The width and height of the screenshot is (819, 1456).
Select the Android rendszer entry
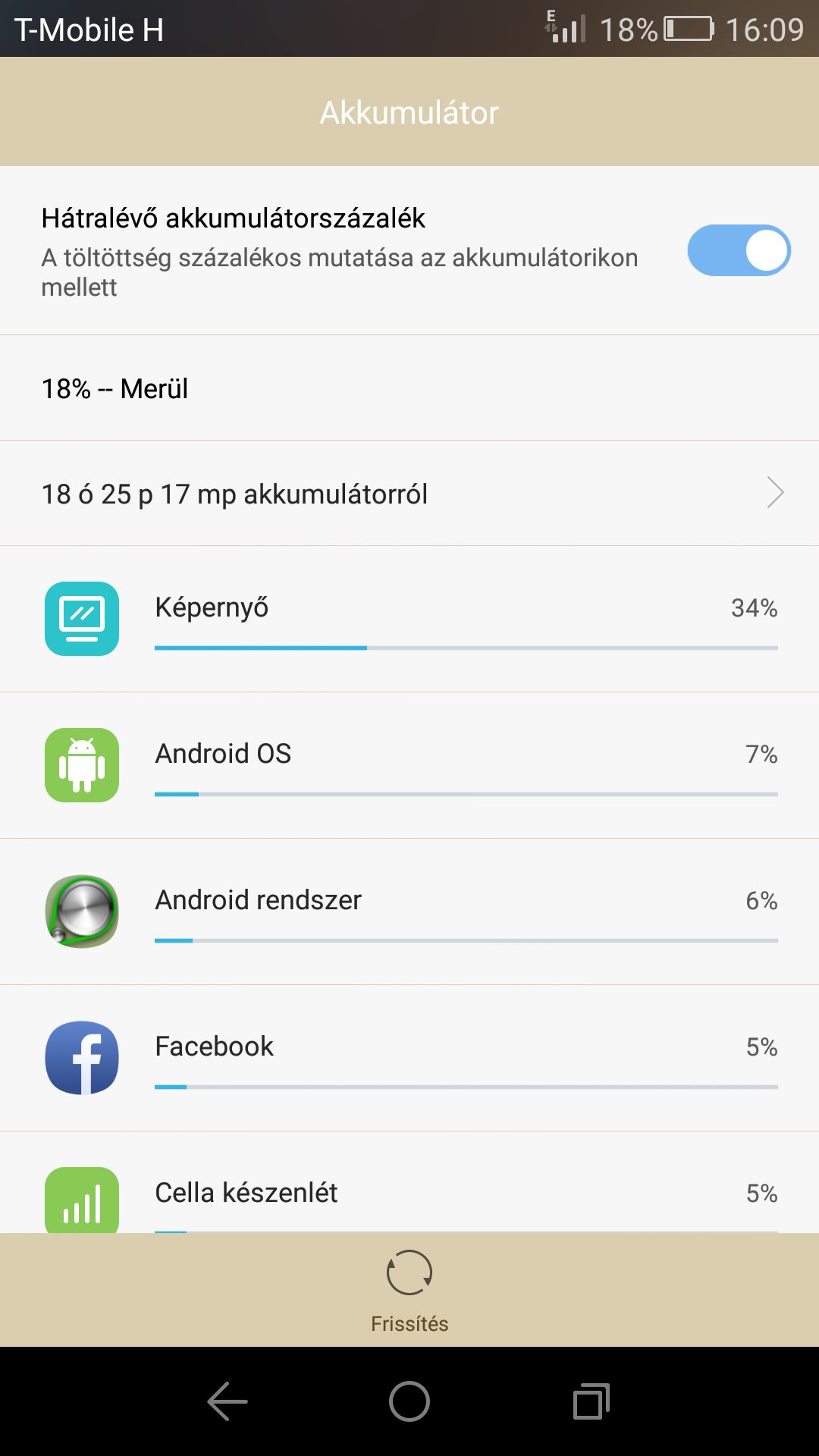409,912
